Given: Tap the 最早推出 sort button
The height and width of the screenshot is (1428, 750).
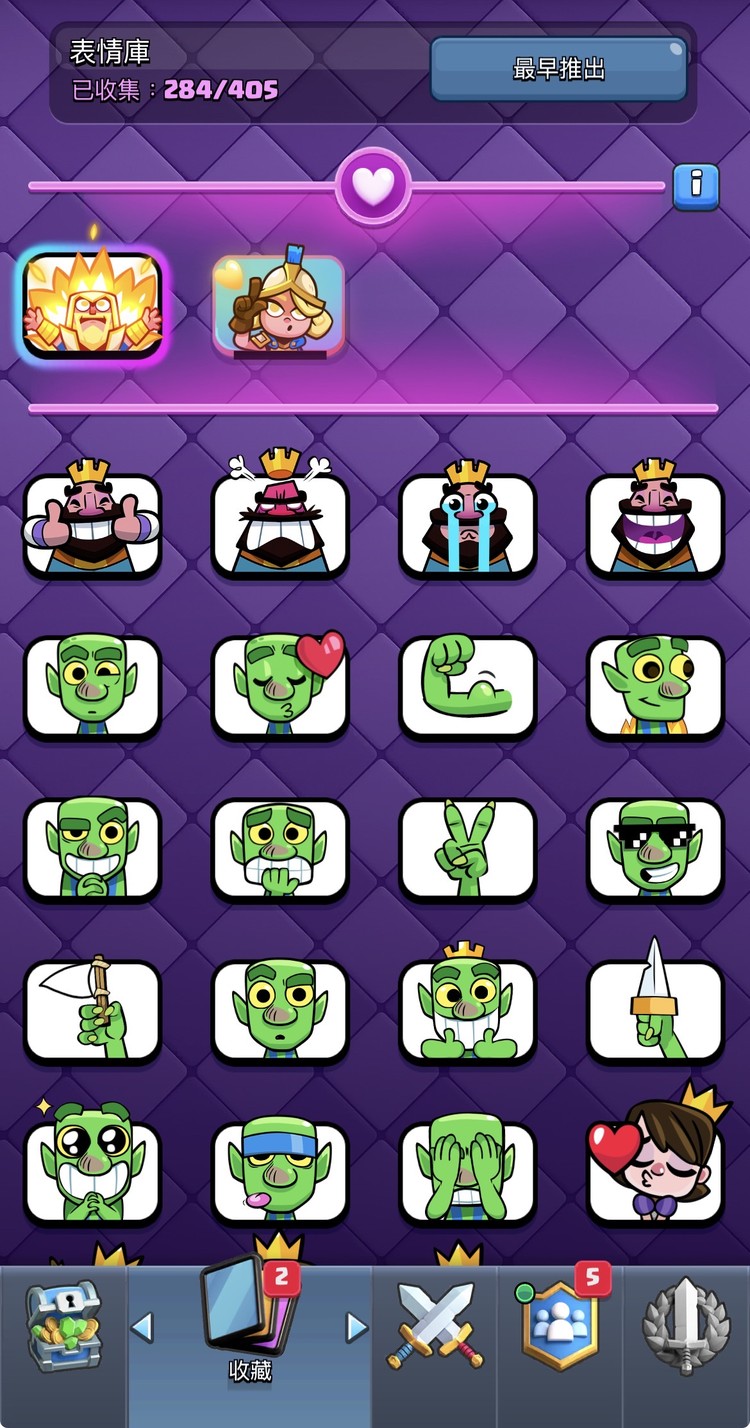Looking at the screenshot, I should [559, 69].
